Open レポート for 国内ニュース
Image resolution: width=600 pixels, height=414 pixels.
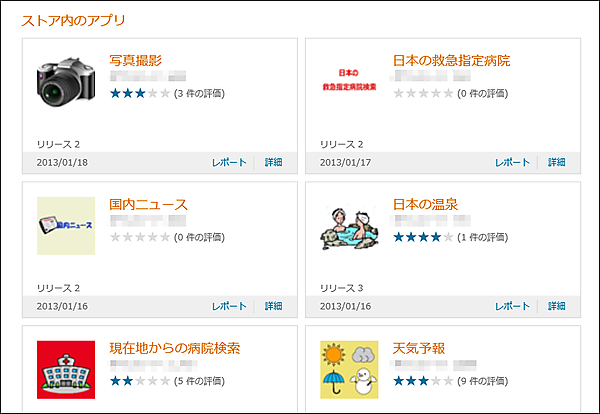(229, 306)
